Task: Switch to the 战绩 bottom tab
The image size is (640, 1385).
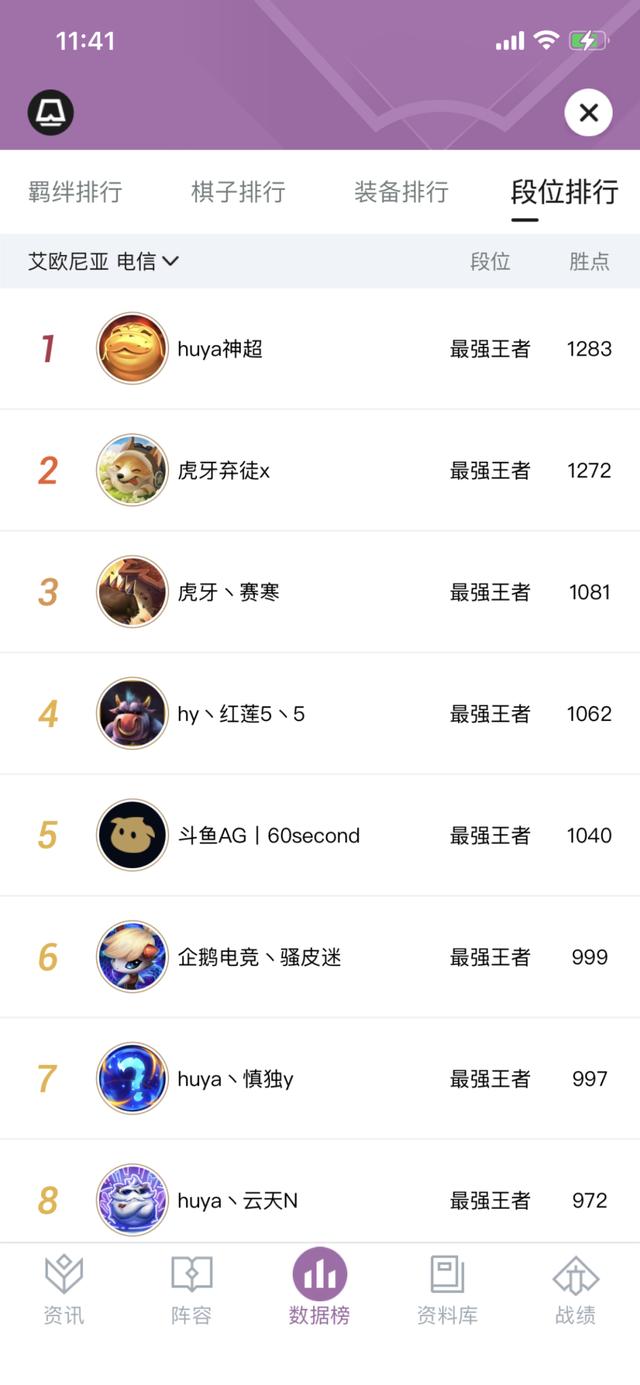Action: tap(575, 1290)
